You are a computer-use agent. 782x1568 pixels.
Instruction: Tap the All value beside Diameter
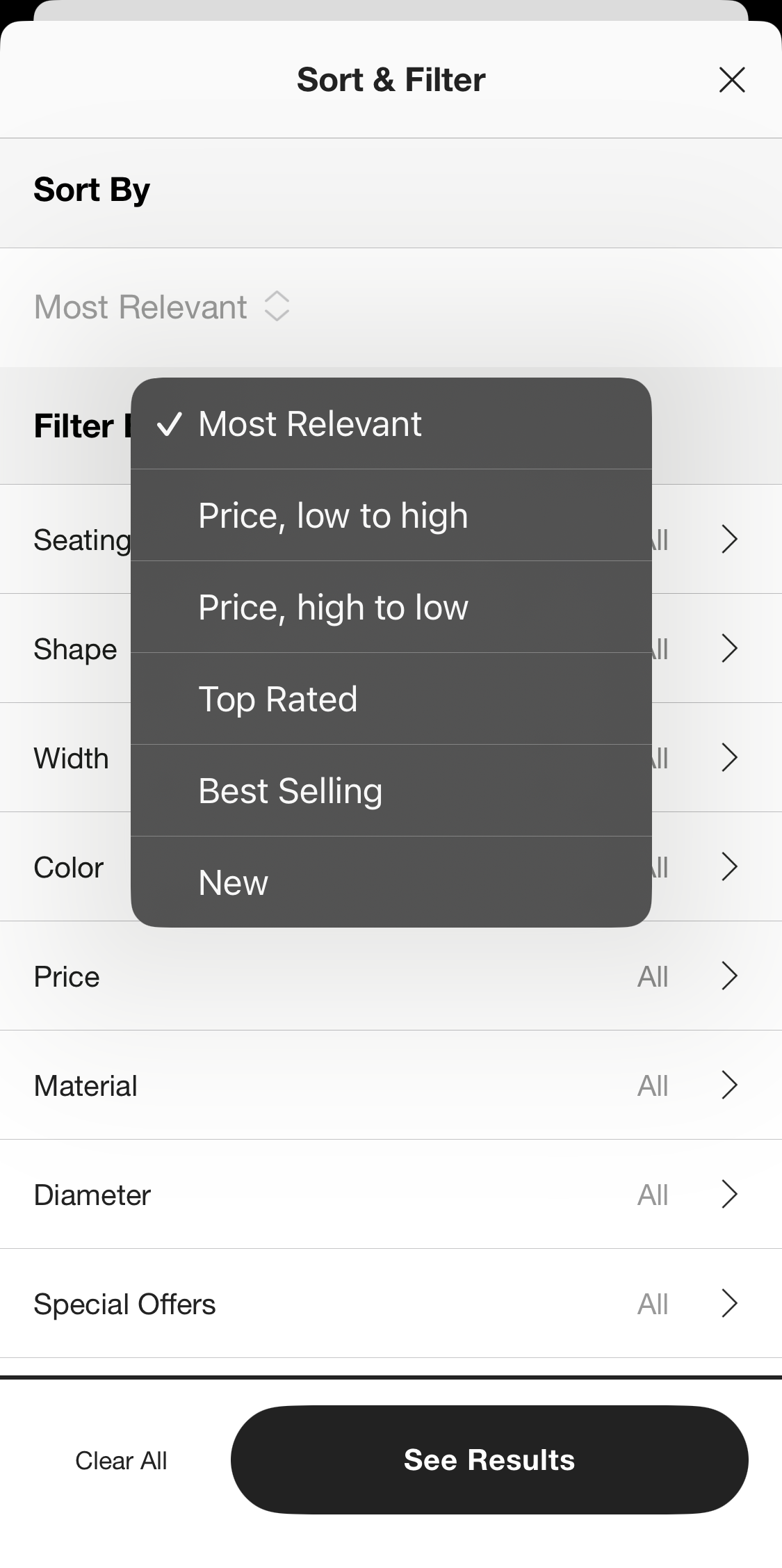click(652, 1194)
